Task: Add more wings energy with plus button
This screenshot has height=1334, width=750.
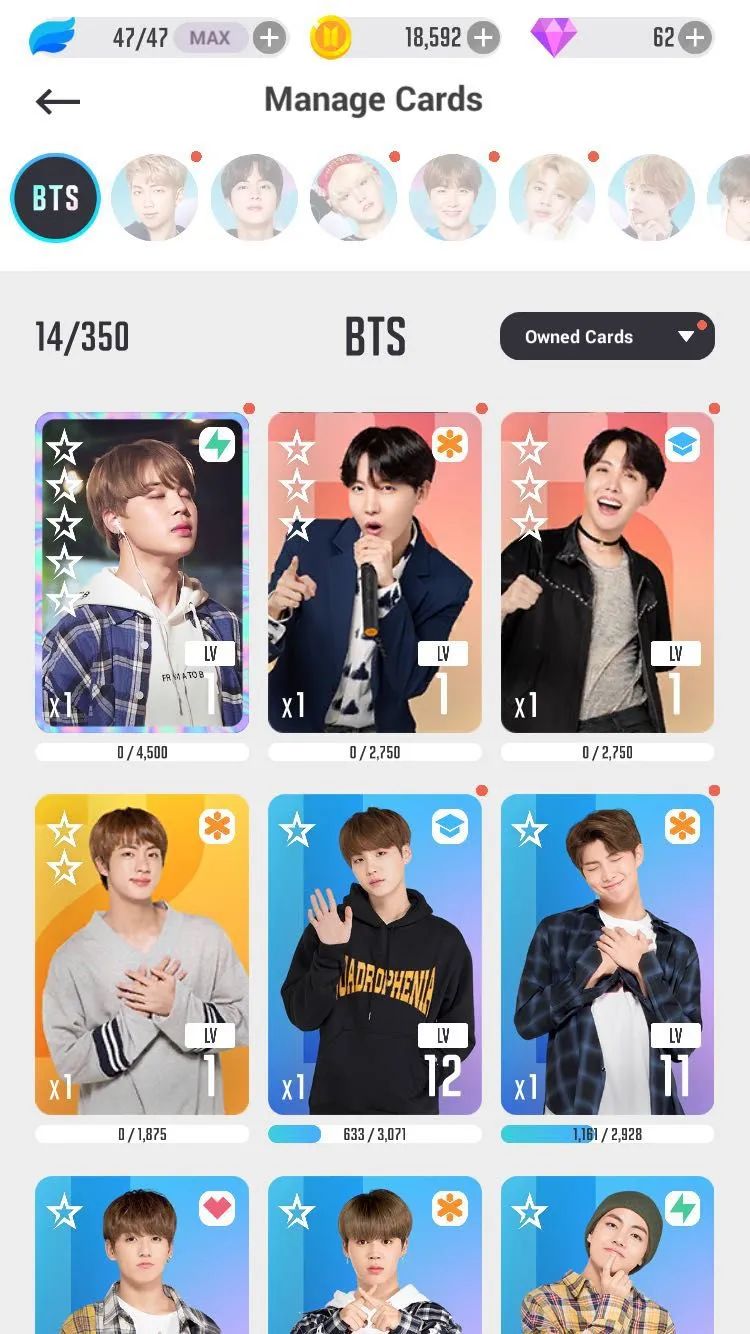Action: point(268,39)
